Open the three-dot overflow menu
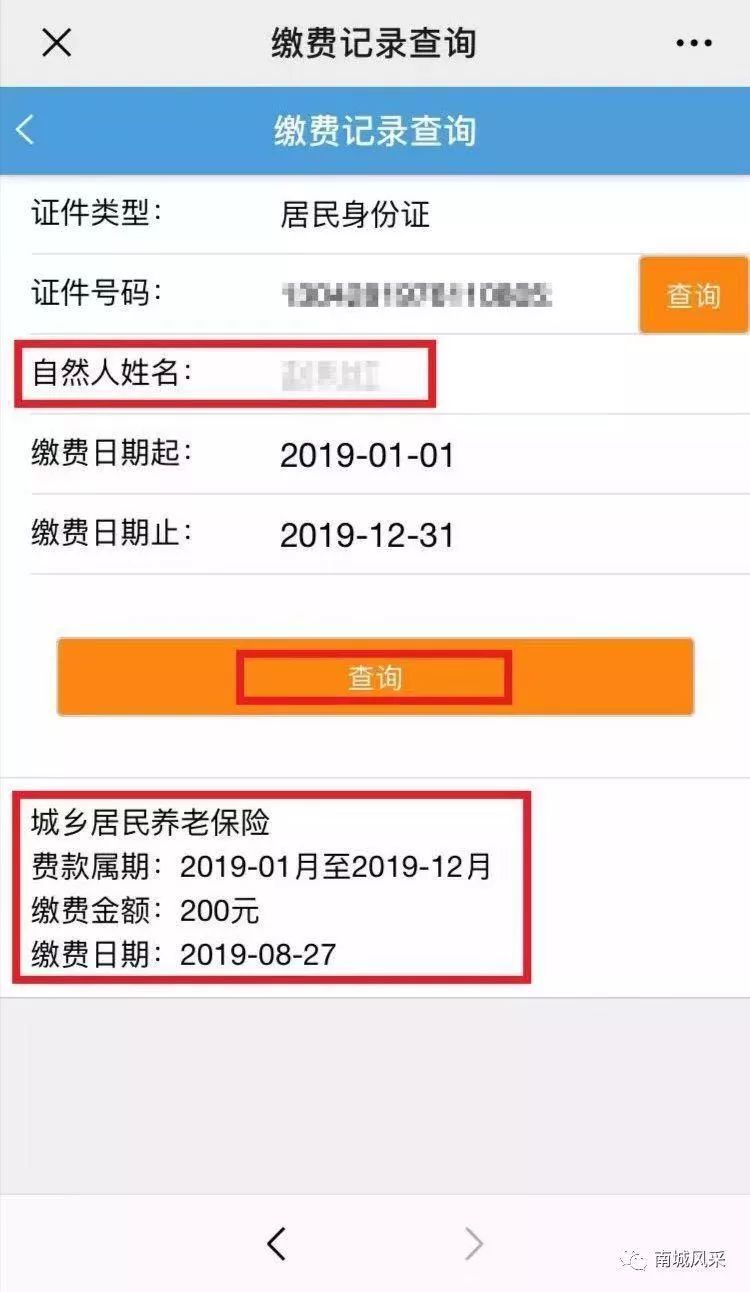The width and height of the screenshot is (750, 1292). click(693, 43)
